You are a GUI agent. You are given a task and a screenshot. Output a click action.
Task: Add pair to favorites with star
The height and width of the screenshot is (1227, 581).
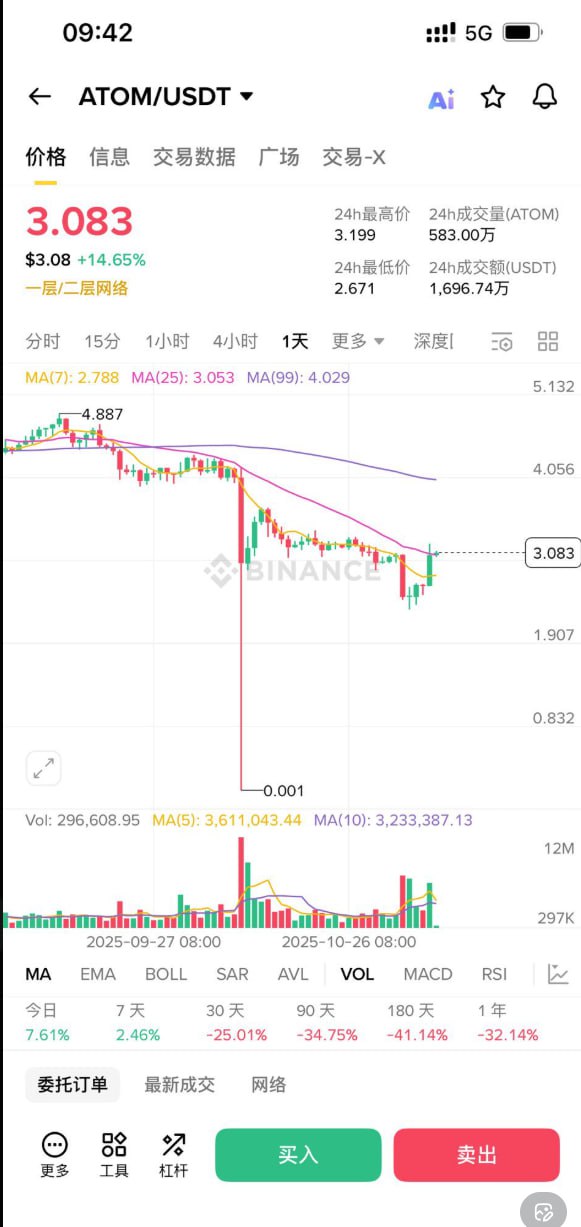click(493, 96)
